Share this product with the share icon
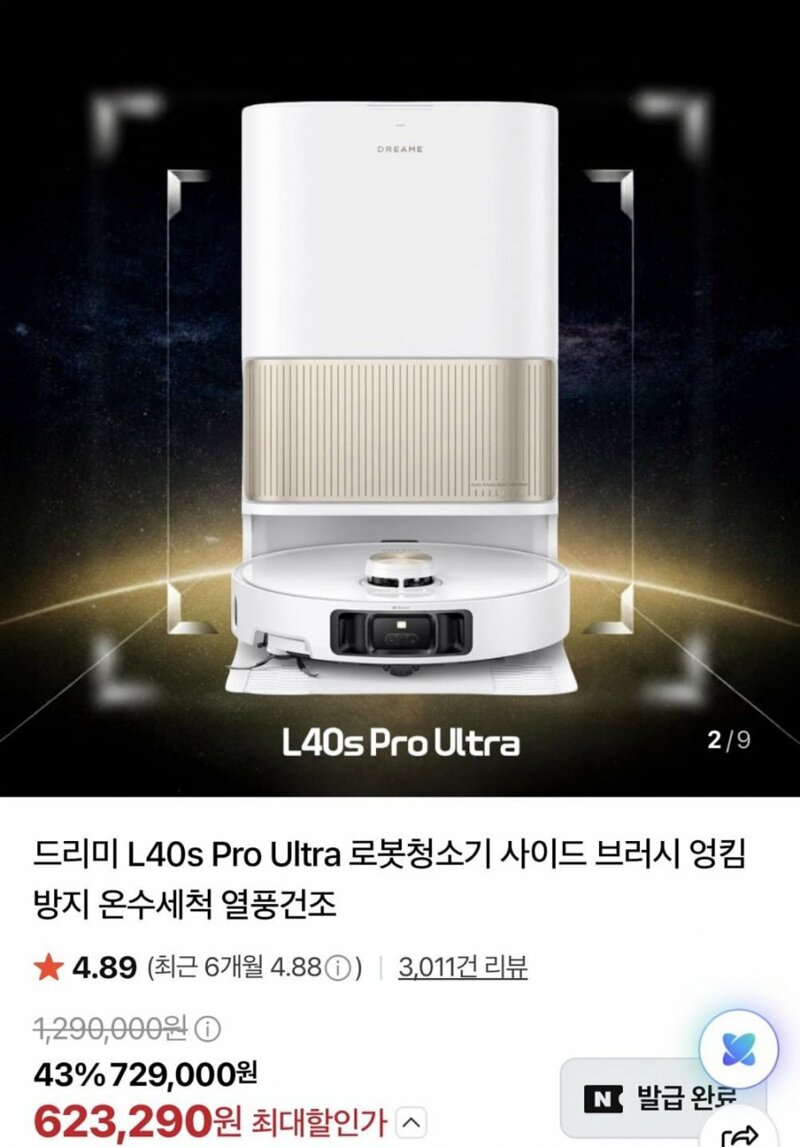 [740, 1132]
